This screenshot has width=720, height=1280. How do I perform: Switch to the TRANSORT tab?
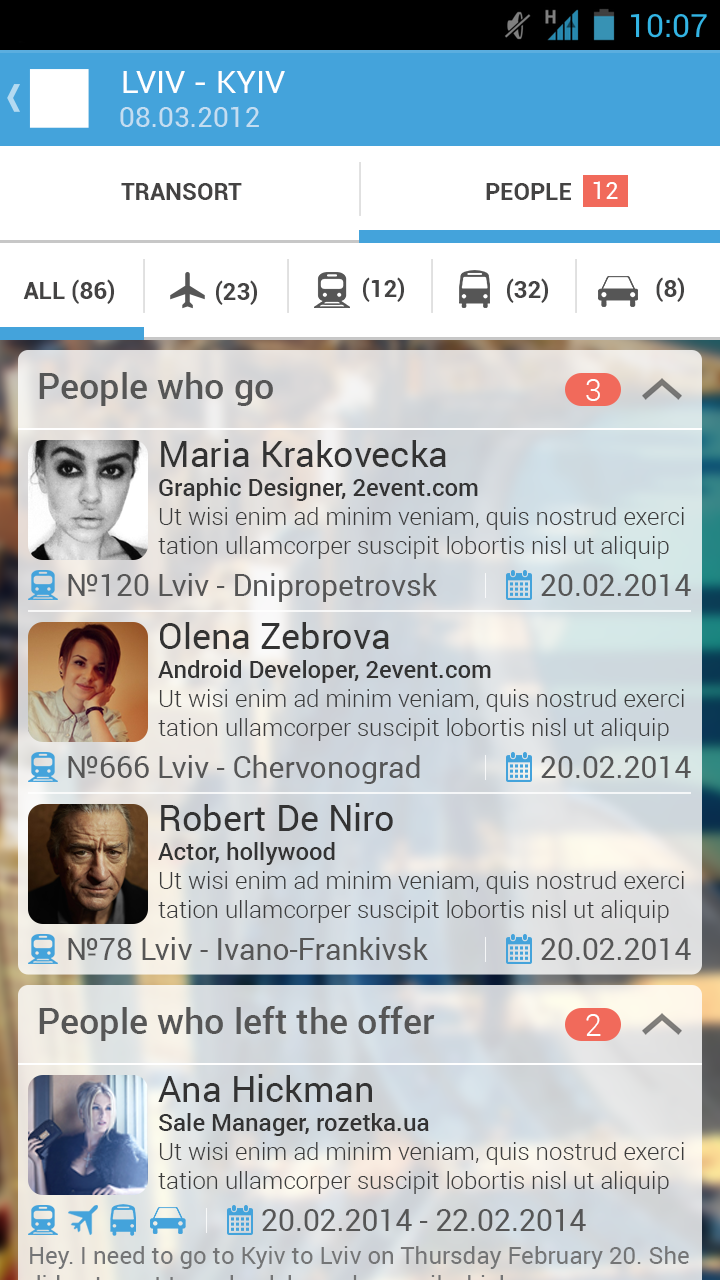181,192
